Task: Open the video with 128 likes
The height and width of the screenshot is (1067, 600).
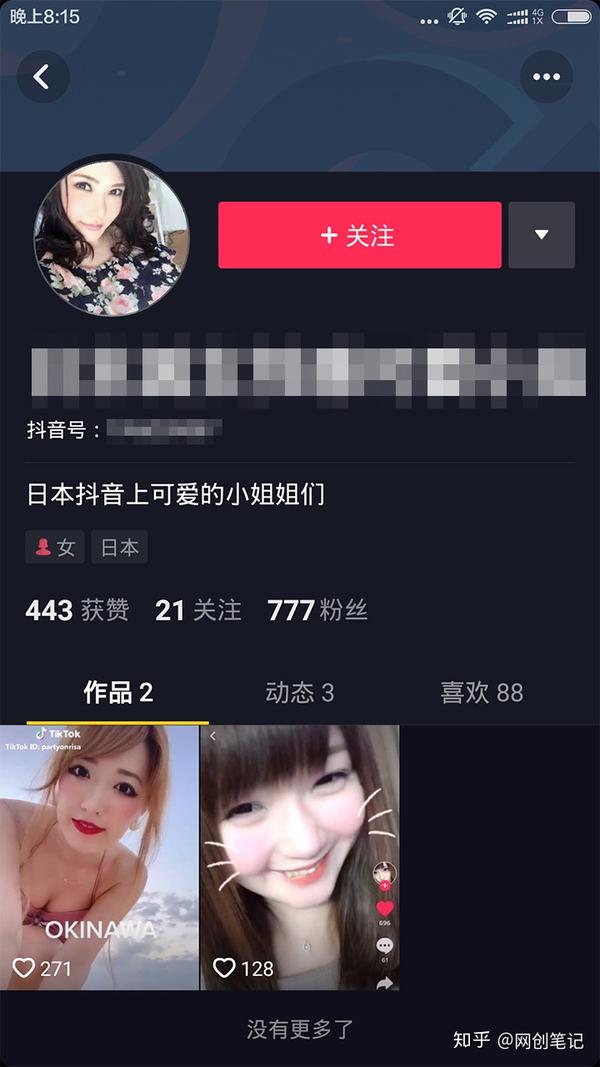Action: (299, 857)
